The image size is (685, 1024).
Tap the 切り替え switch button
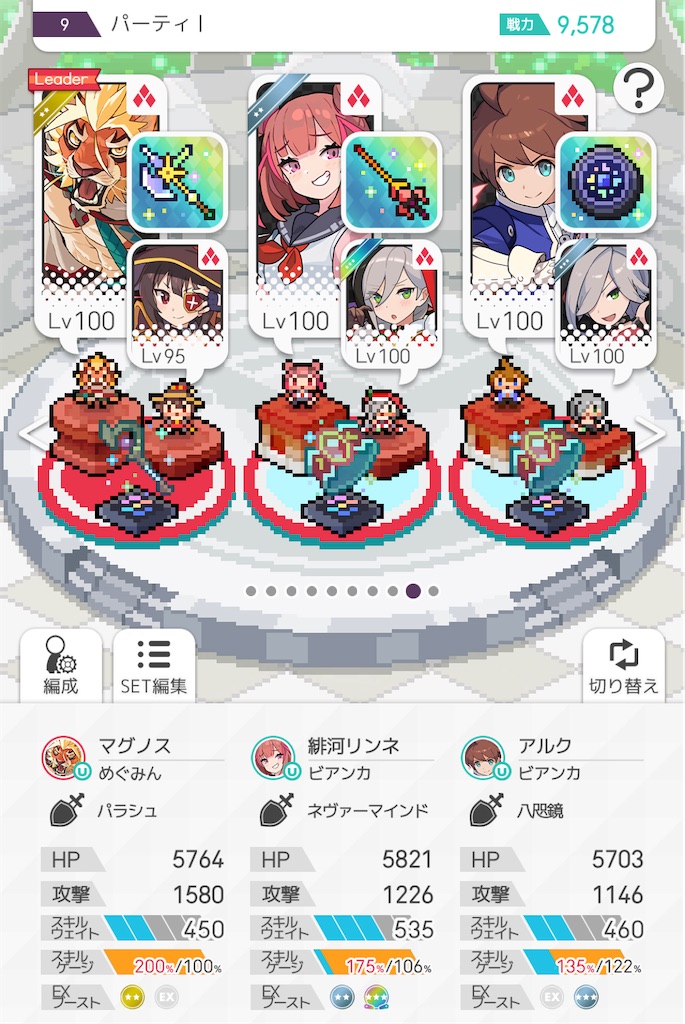[622, 663]
